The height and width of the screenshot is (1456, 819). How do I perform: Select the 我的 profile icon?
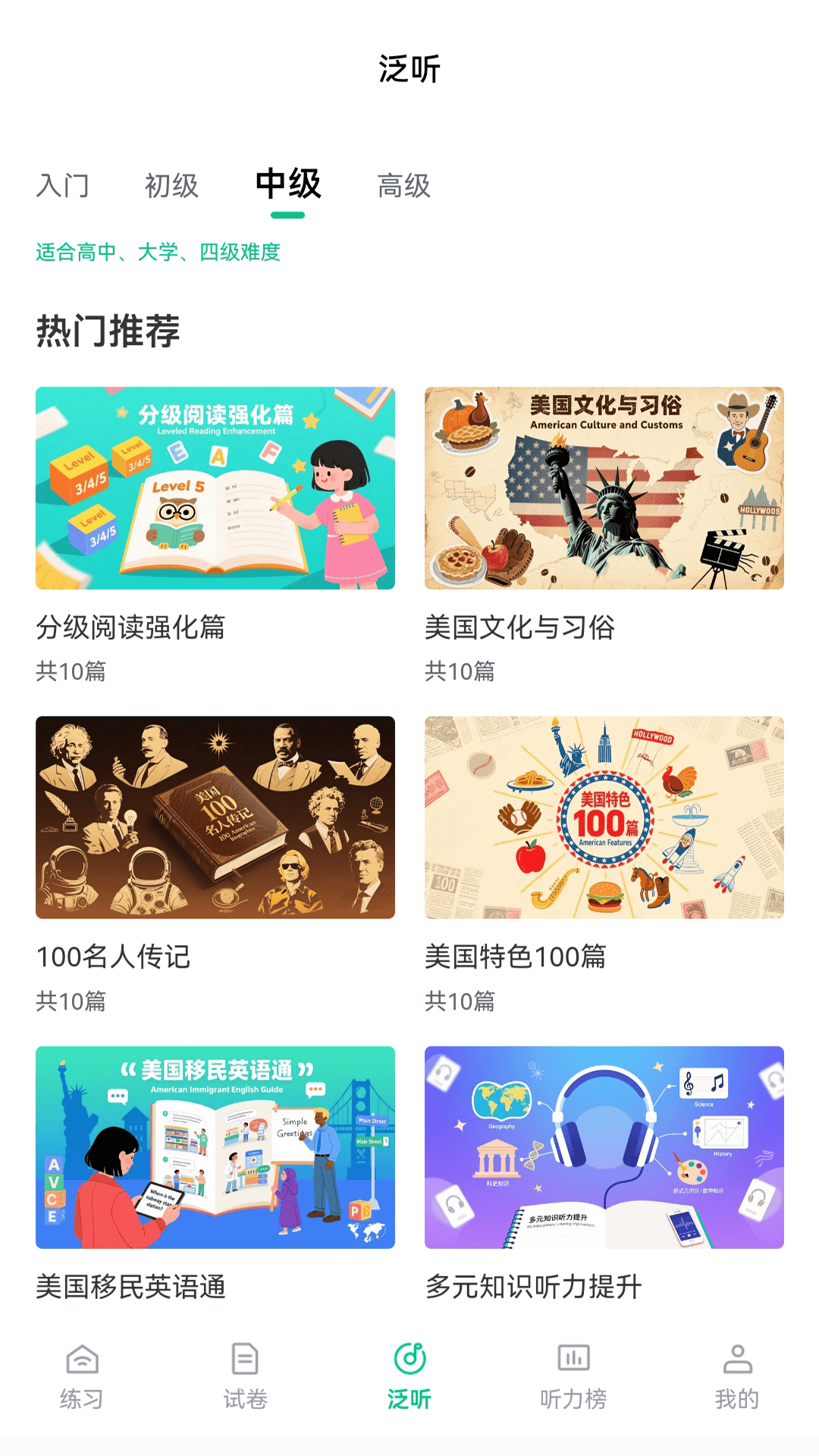(737, 1361)
